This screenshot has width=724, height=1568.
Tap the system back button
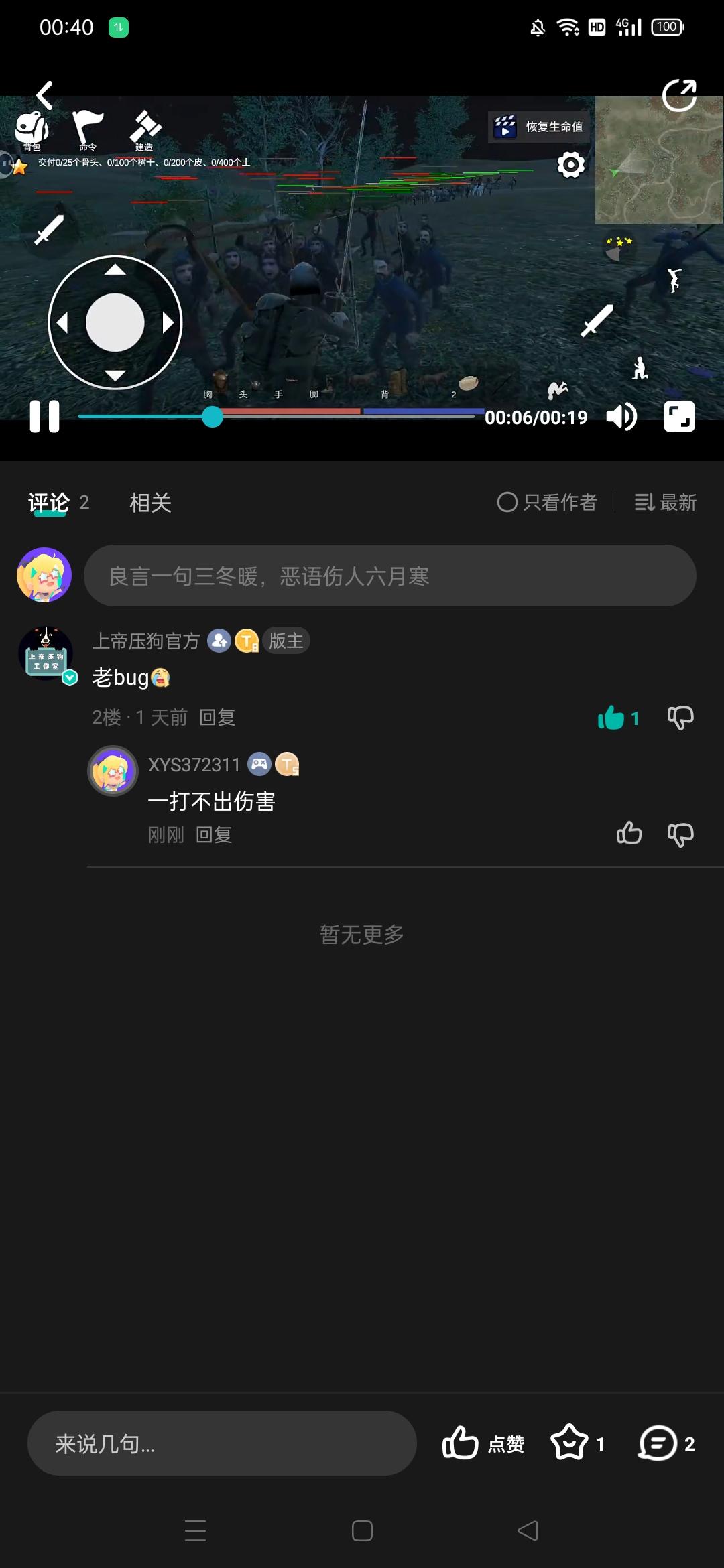[528, 1530]
